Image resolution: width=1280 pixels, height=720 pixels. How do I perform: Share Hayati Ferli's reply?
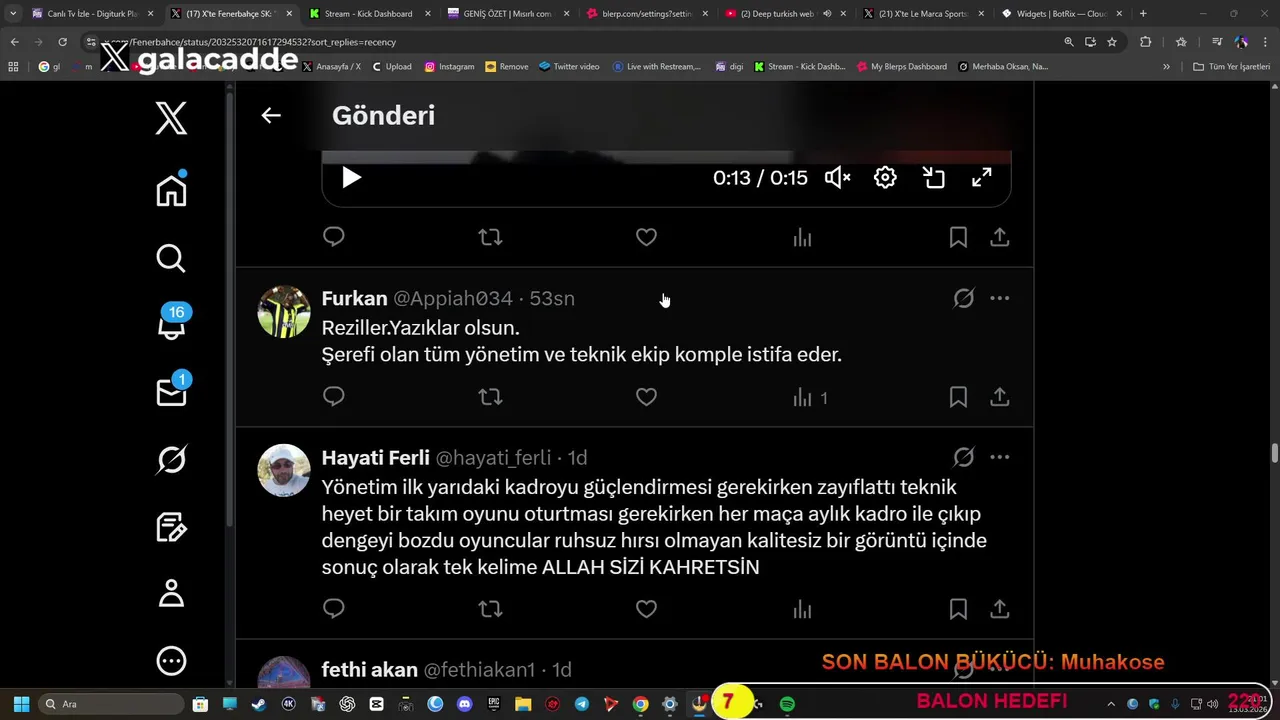click(x=999, y=608)
